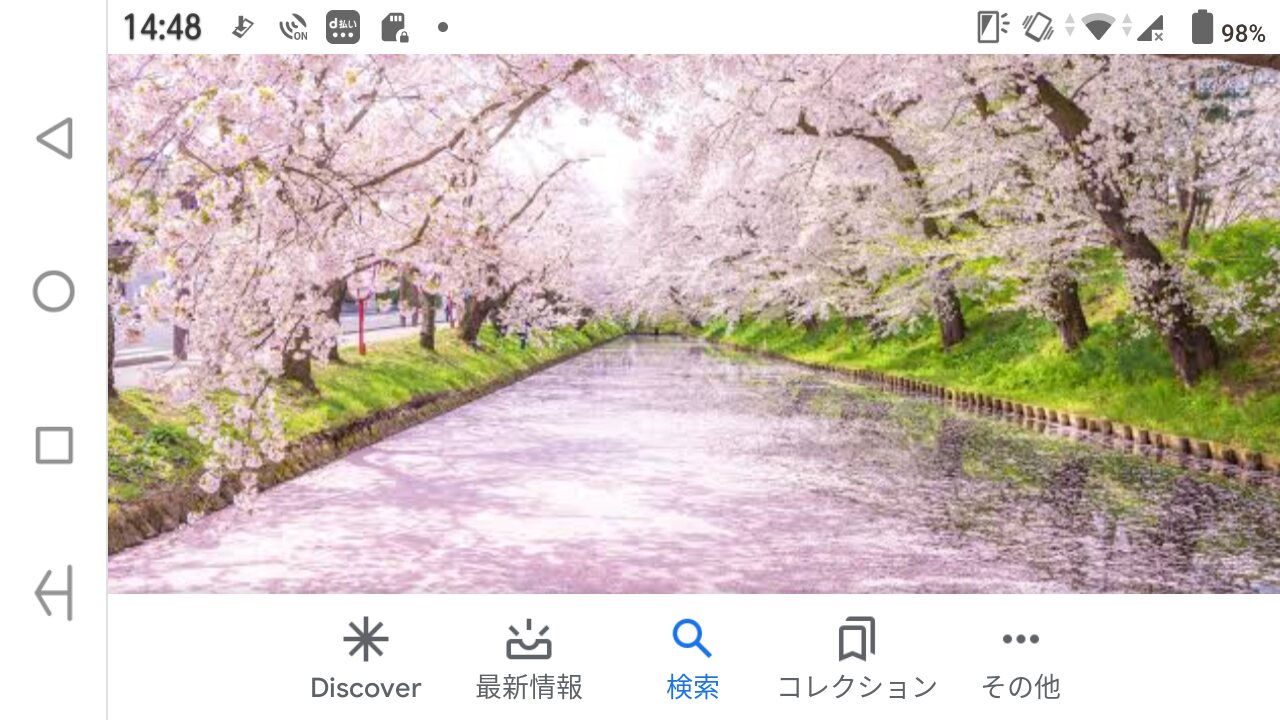Open the その他 menu tab
1280x720 pixels.
click(1020, 659)
